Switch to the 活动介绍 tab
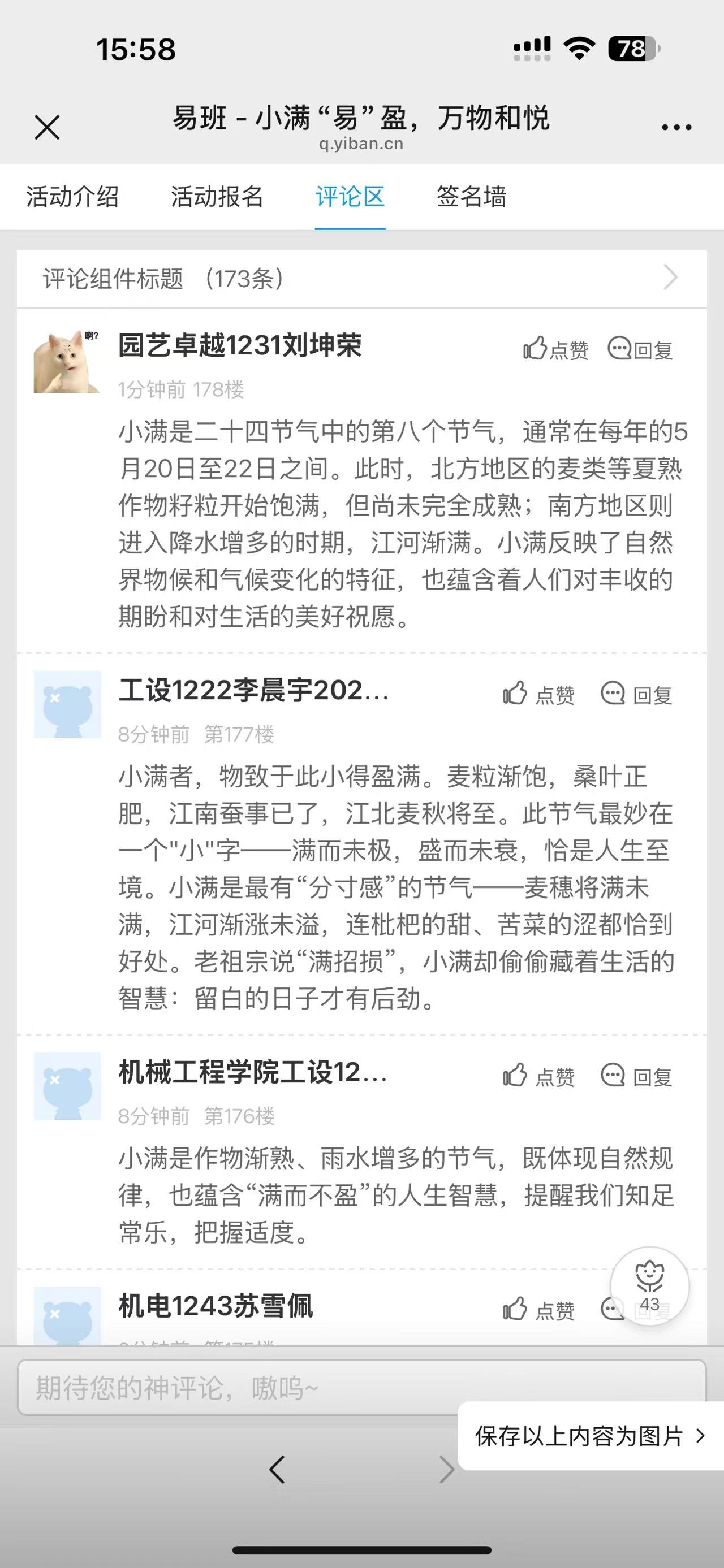This screenshot has height=1568, width=724. pos(72,197)
